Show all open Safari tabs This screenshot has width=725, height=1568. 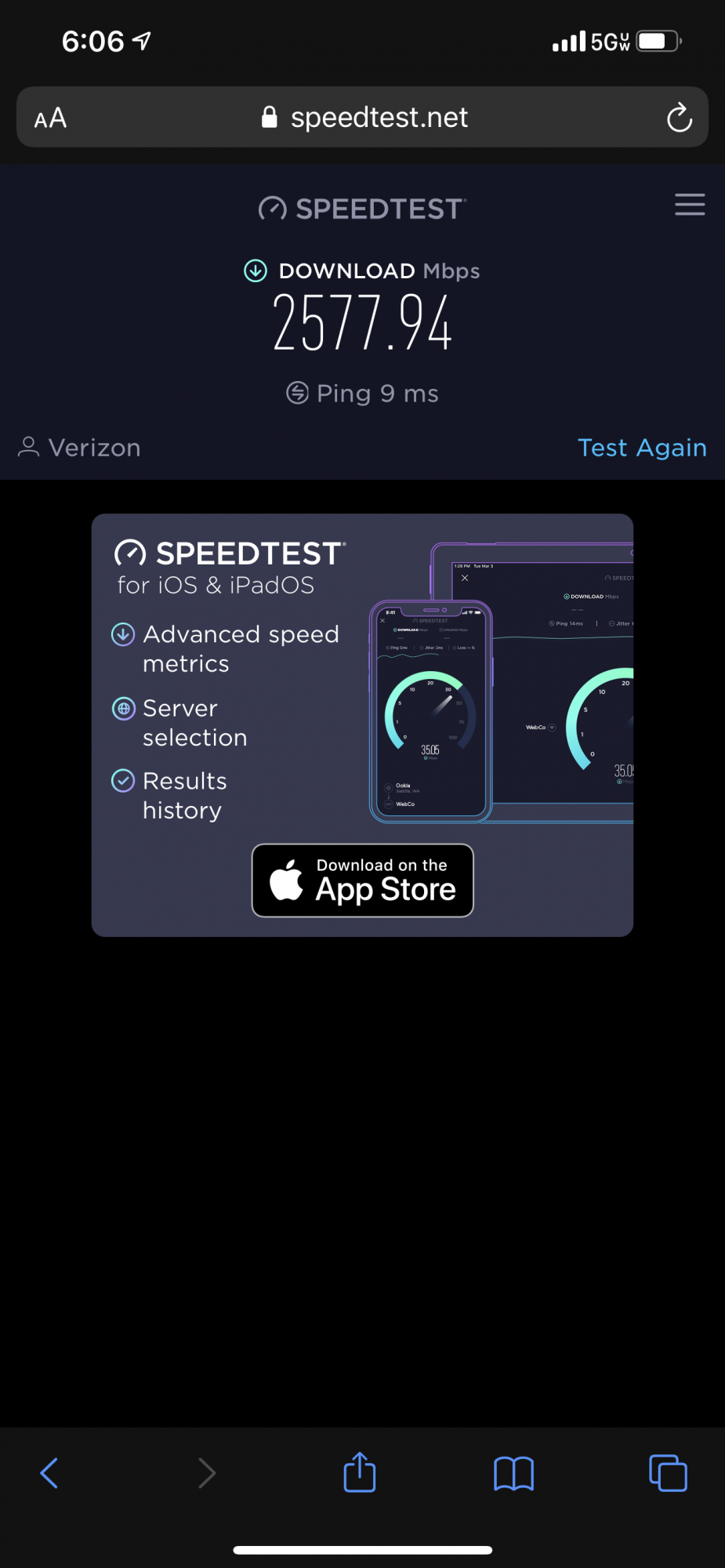(668, 1472)
